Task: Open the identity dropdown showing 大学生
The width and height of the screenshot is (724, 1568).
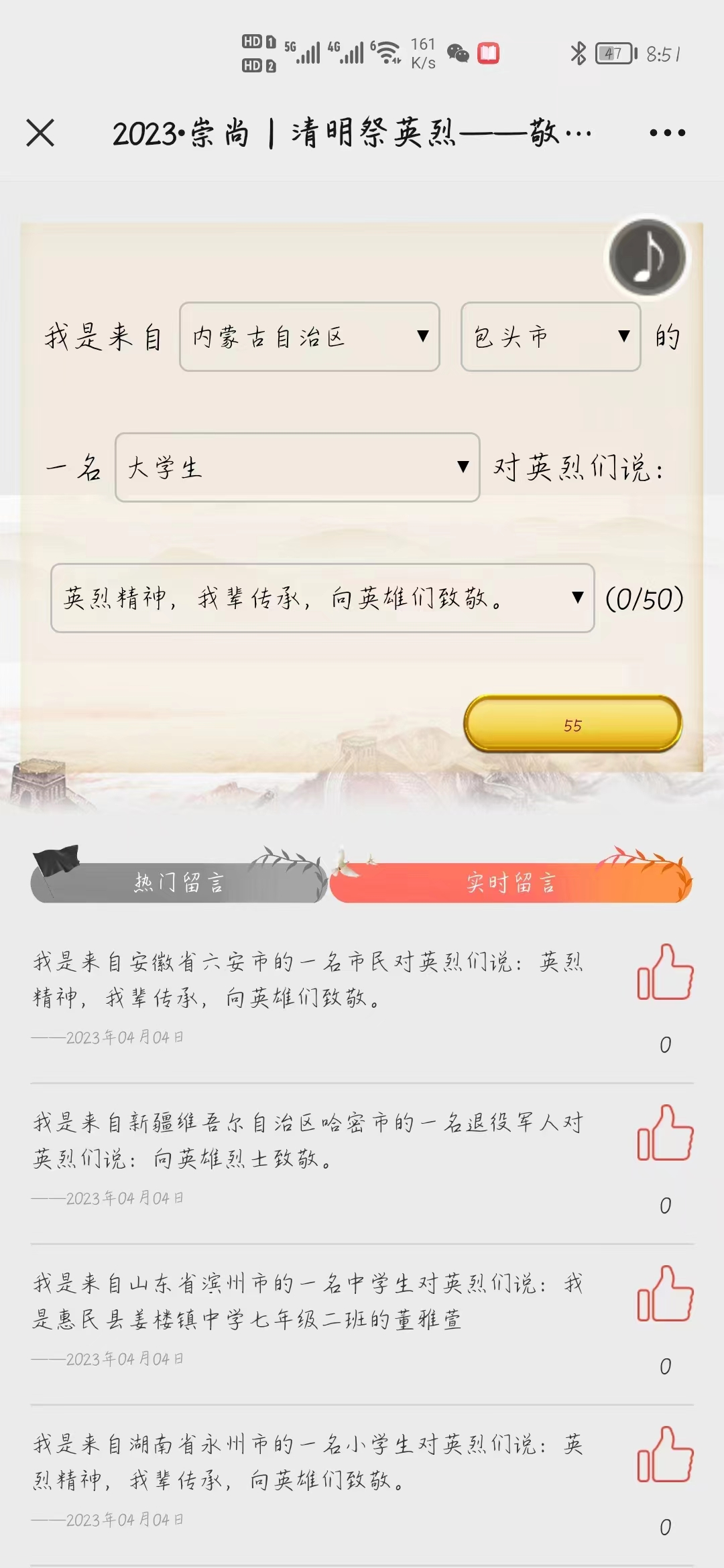Action: pyautogui.click(x=298, y=467)
